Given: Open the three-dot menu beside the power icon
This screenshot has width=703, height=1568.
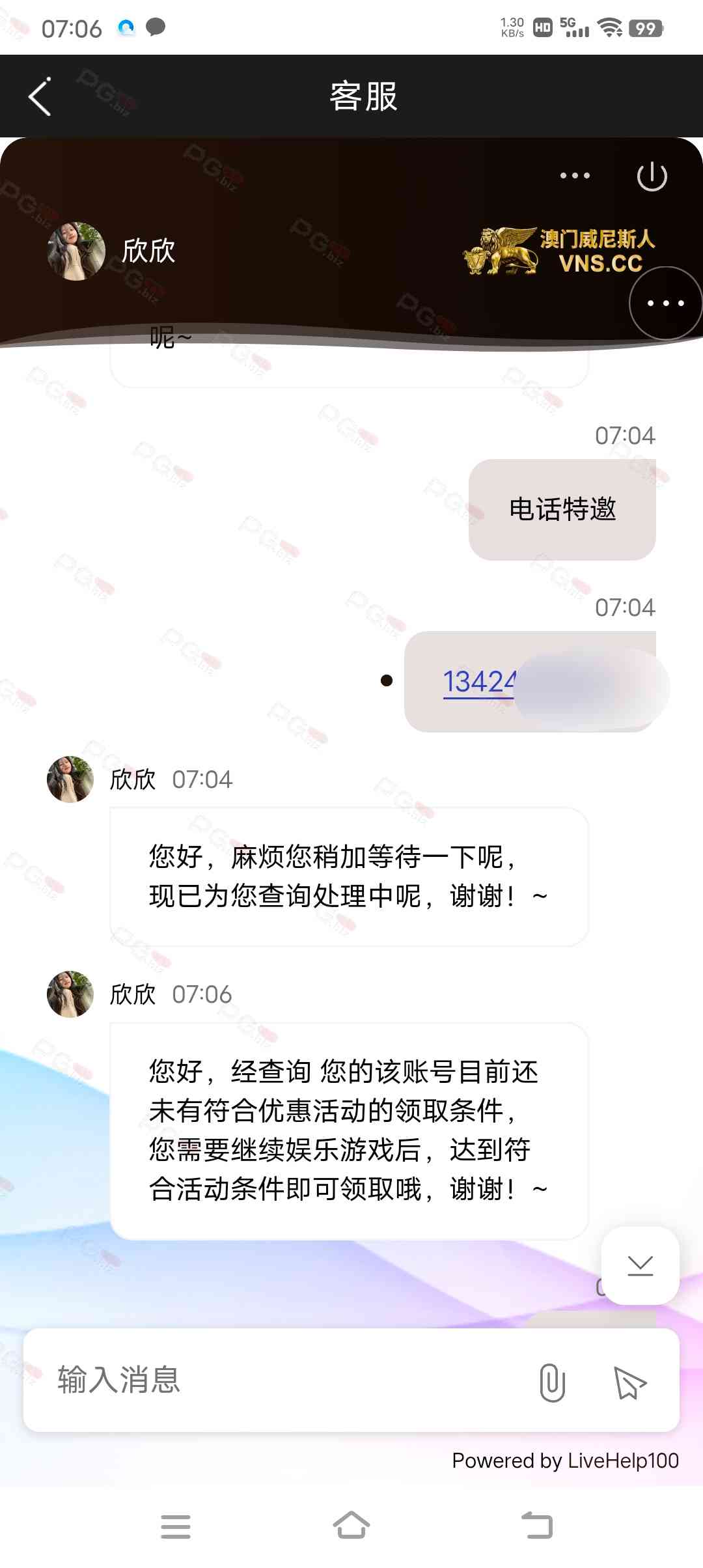Looking at the screenshot, I should pyautogui.click(x=575, y=176).
